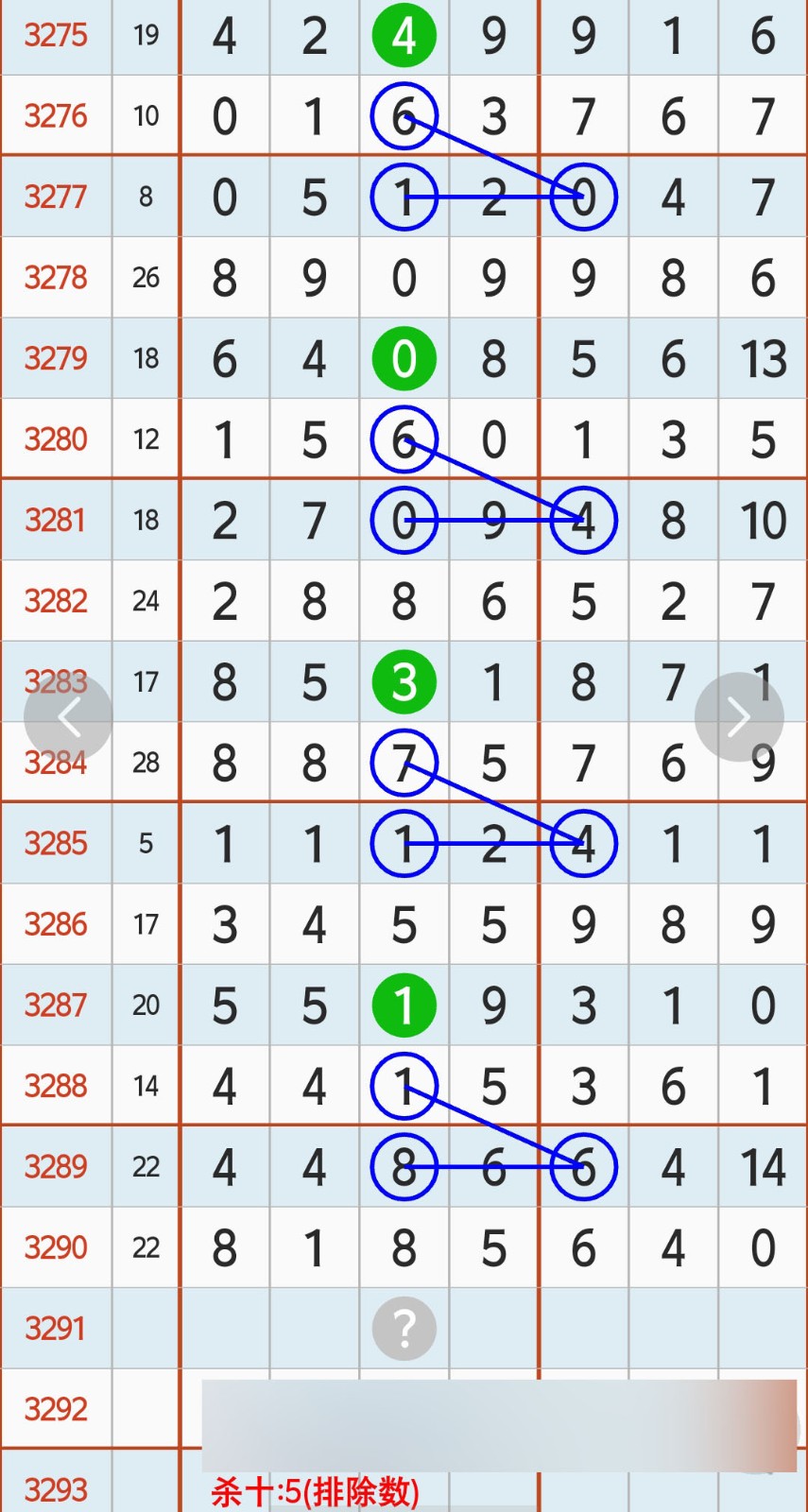Go to the next image with right arrow

pos(738,717)
